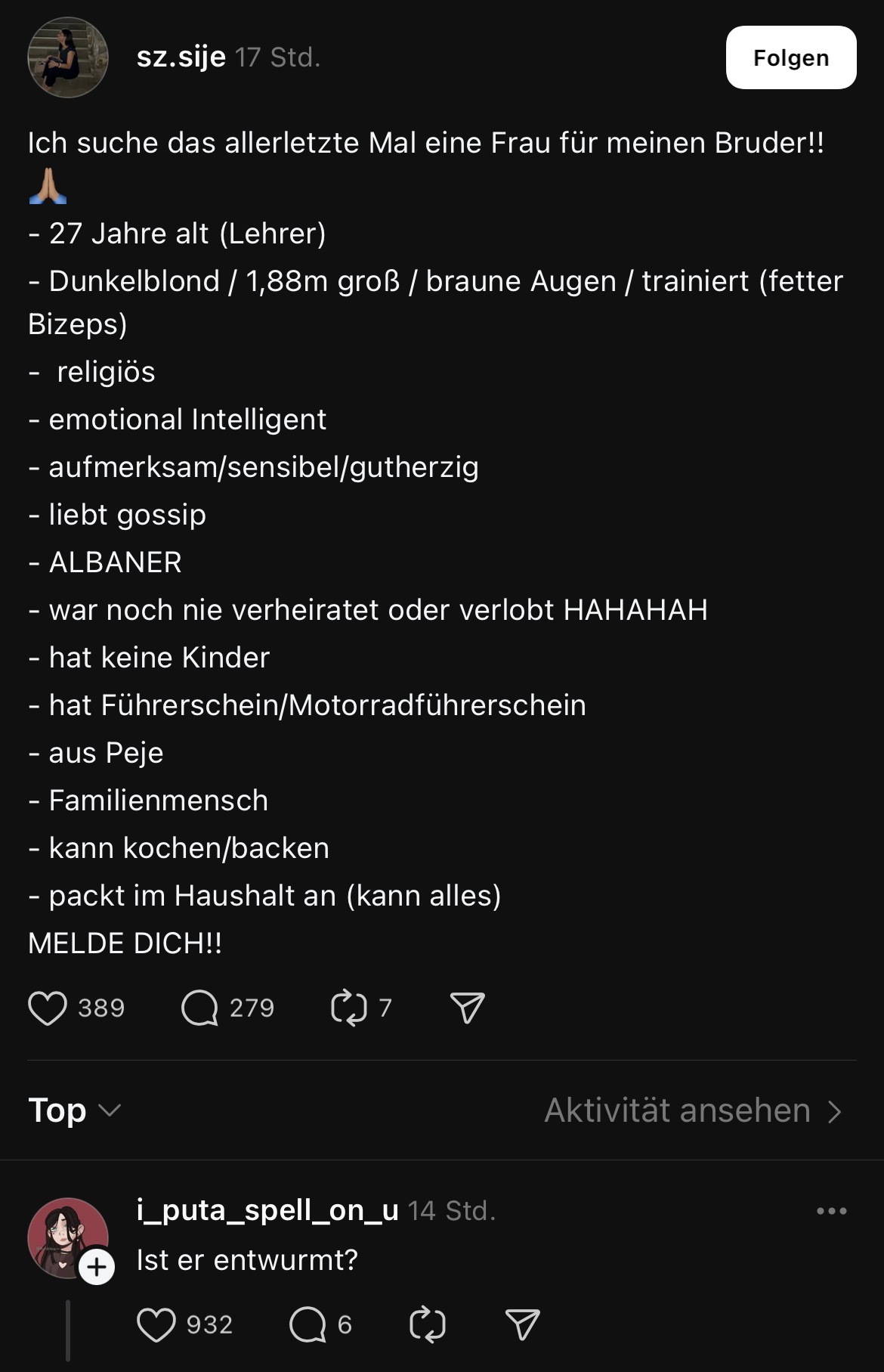The image size is (884, 1372).
Task: Like sz.sije's post
Action: tap(48, 1008)
